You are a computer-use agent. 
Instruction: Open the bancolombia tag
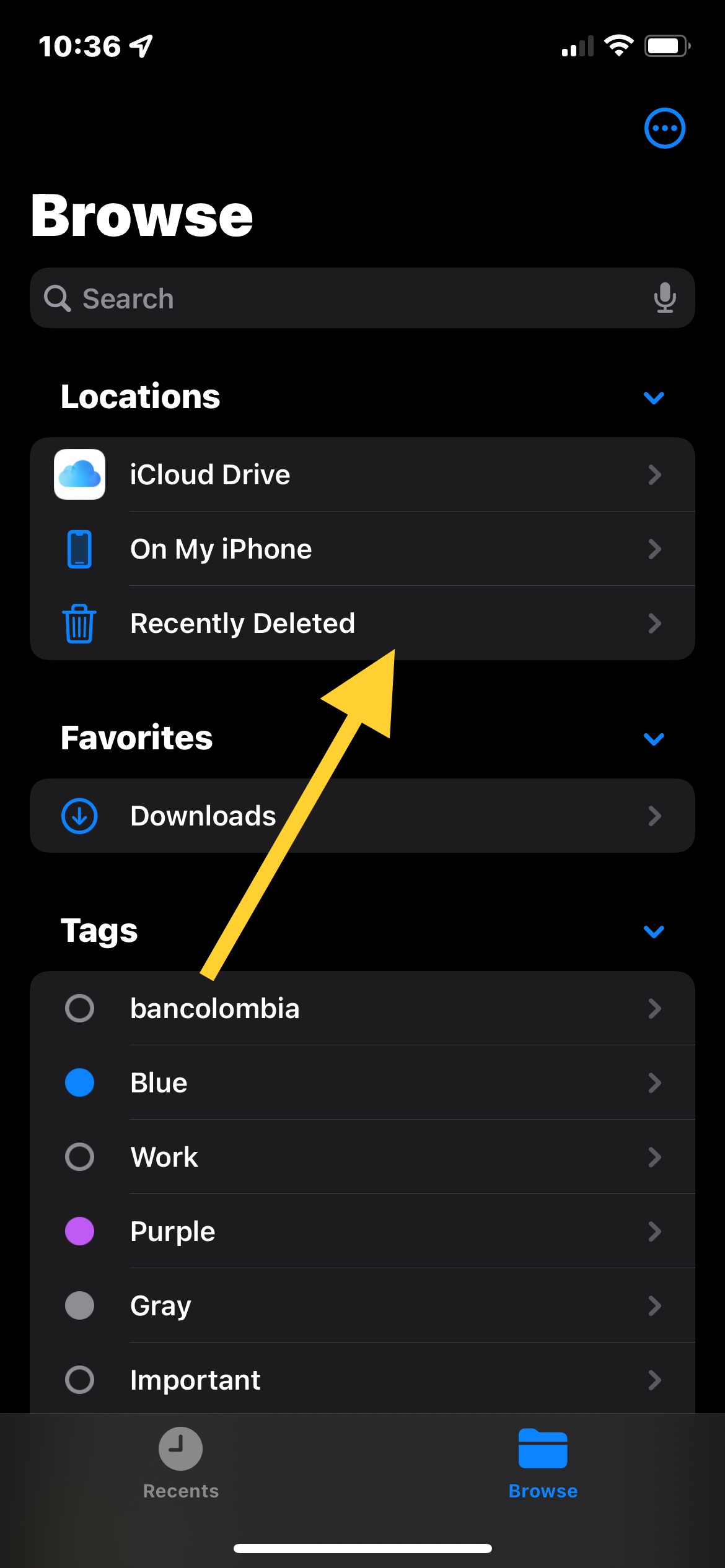[362, 1008]
